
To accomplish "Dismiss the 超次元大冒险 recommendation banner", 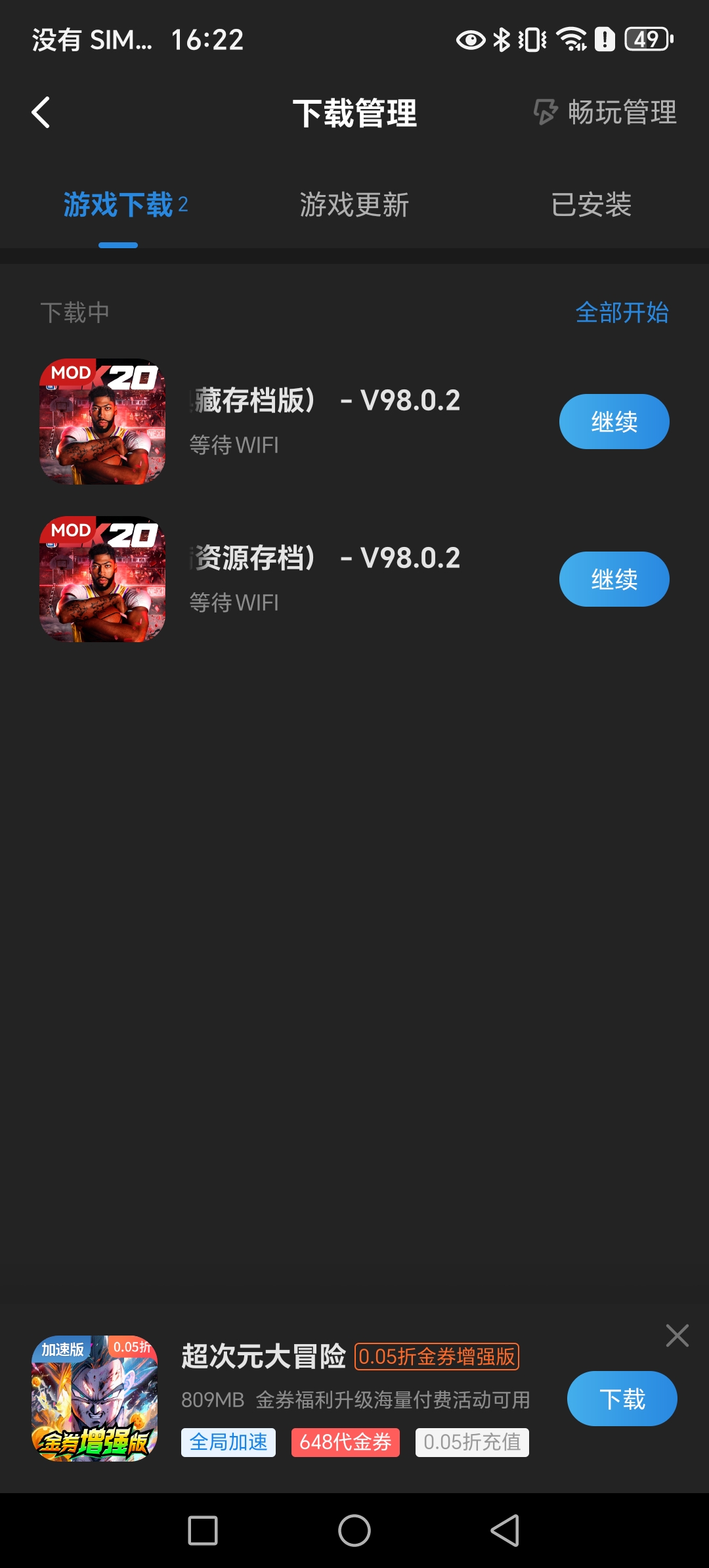I will pyautogui.click(x=677, y=1336).
